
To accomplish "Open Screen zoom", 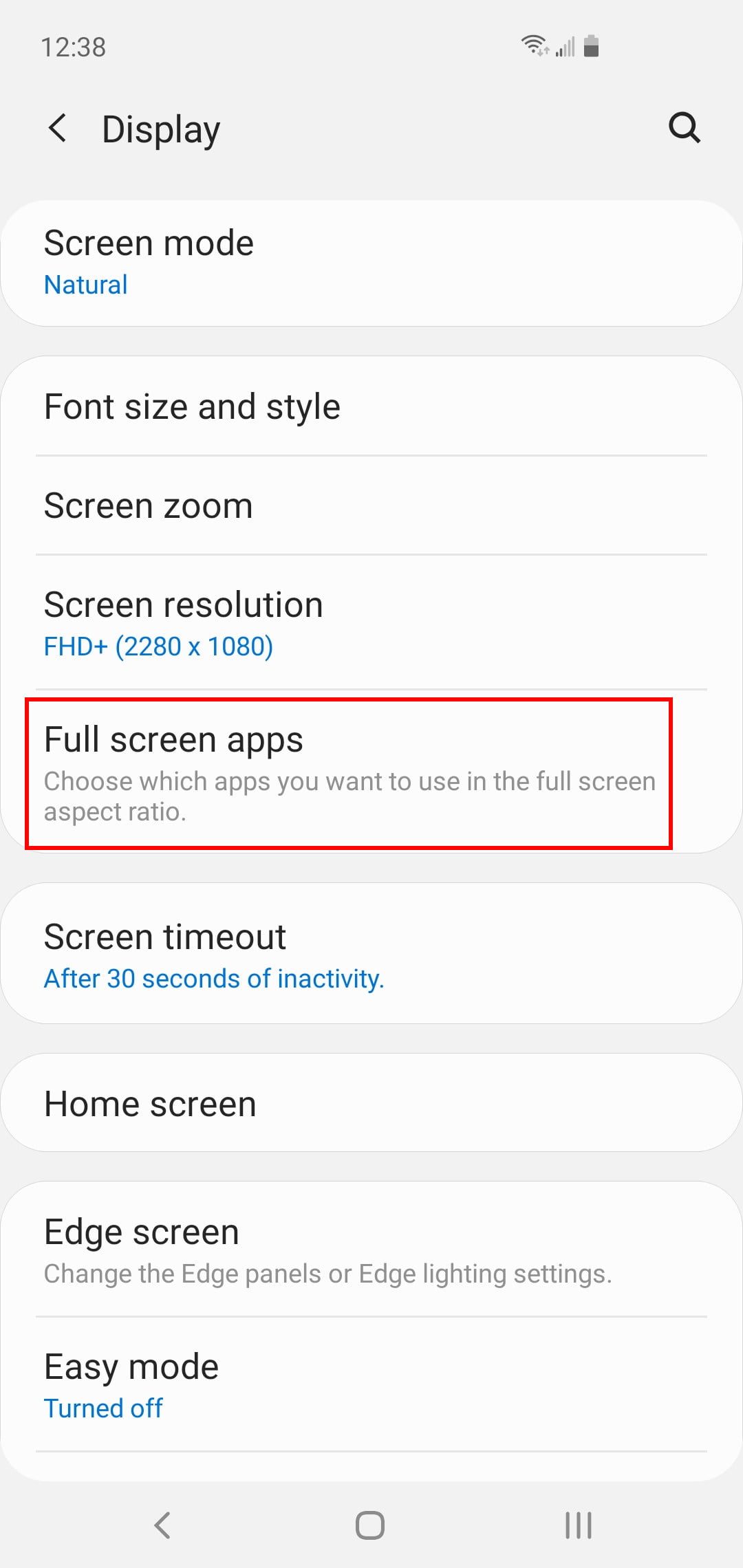I will coord(371,506).
